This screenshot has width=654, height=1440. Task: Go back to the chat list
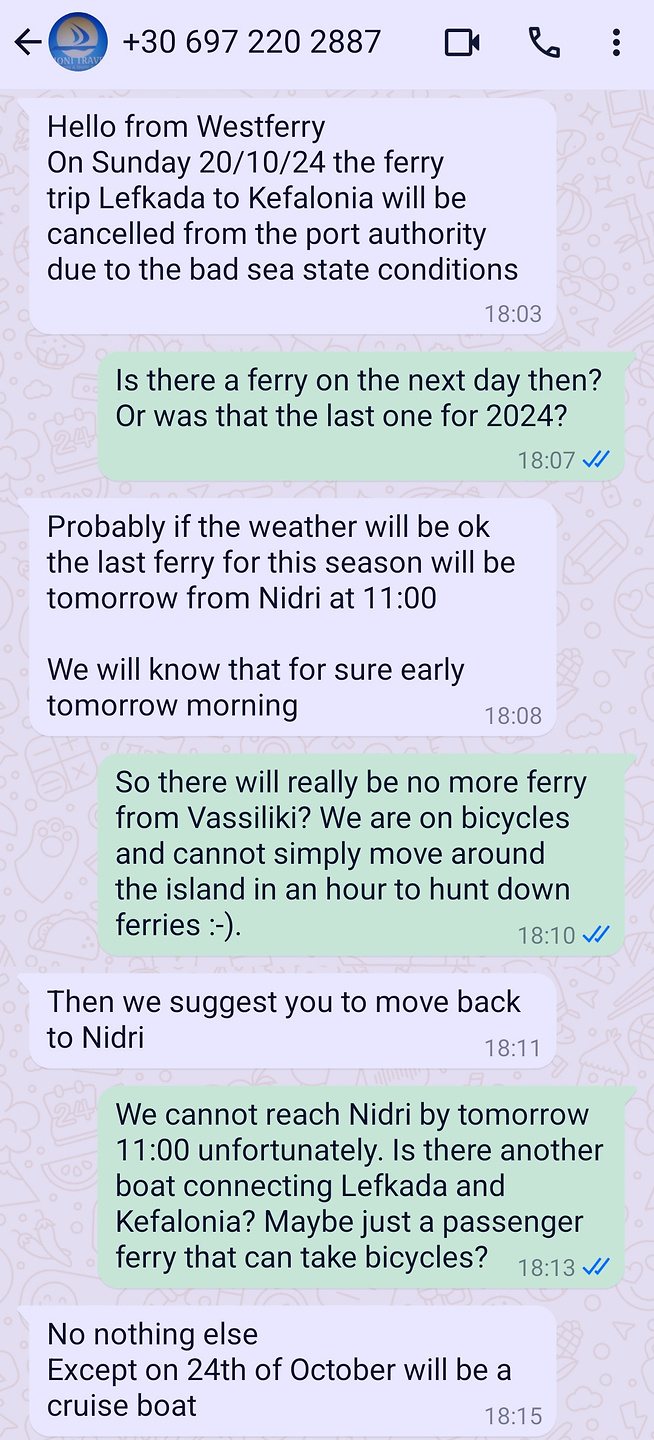pos(27,42)
